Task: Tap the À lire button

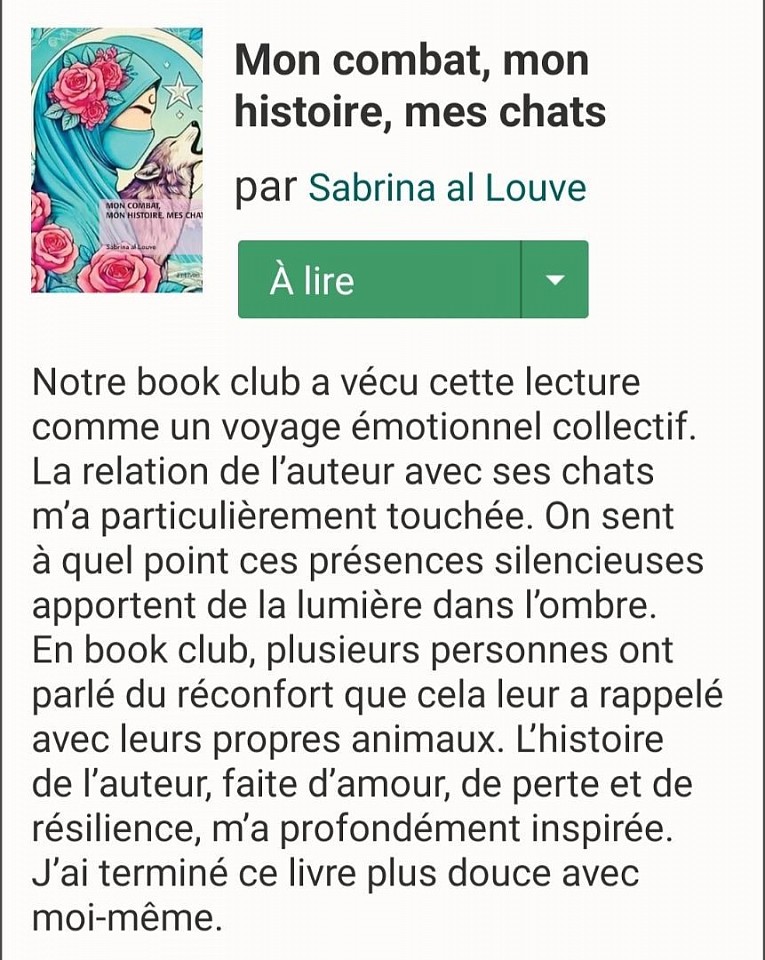Action: pos(379,279)
